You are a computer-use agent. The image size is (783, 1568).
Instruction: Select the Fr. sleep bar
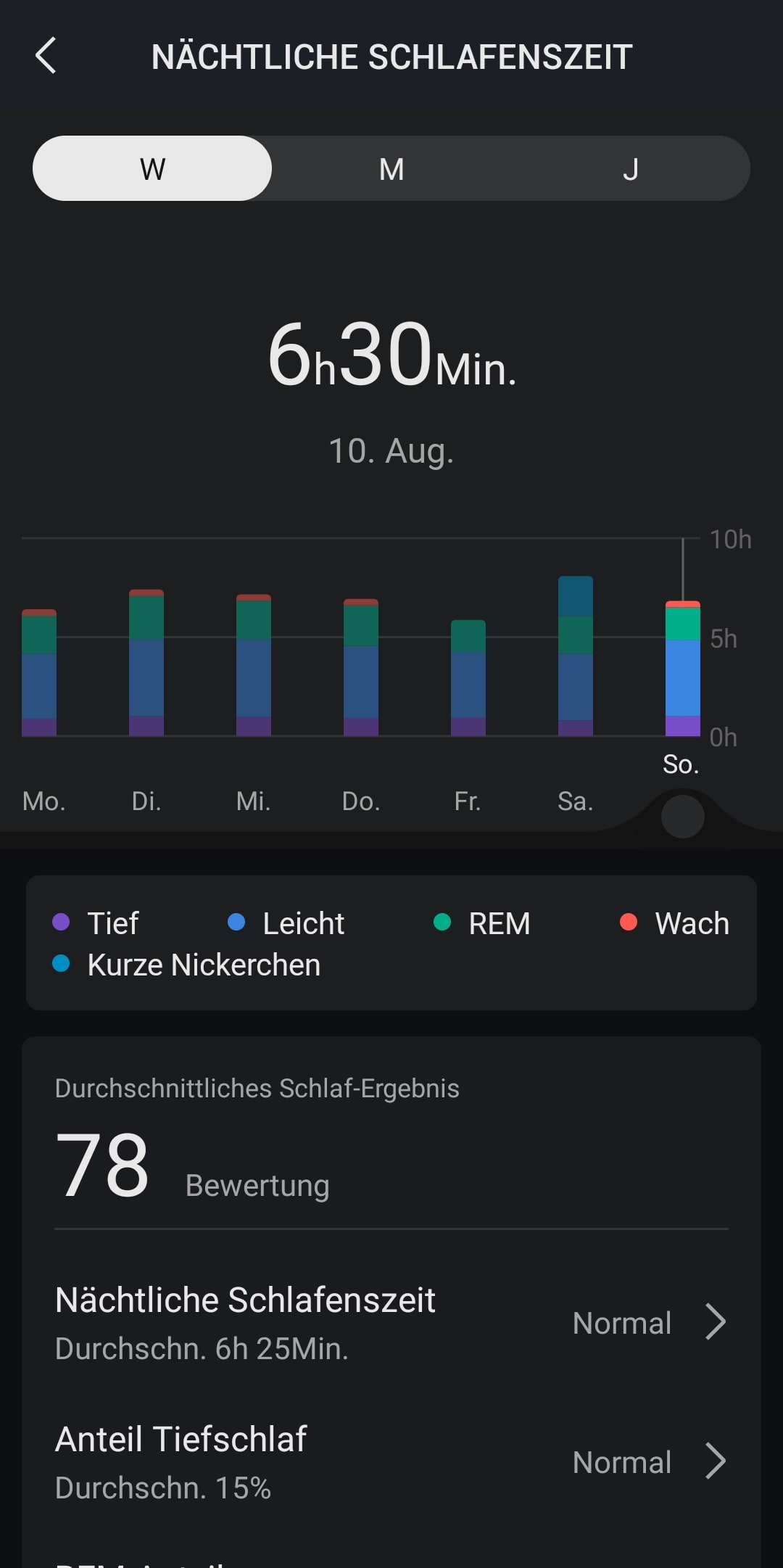(468, 678)
